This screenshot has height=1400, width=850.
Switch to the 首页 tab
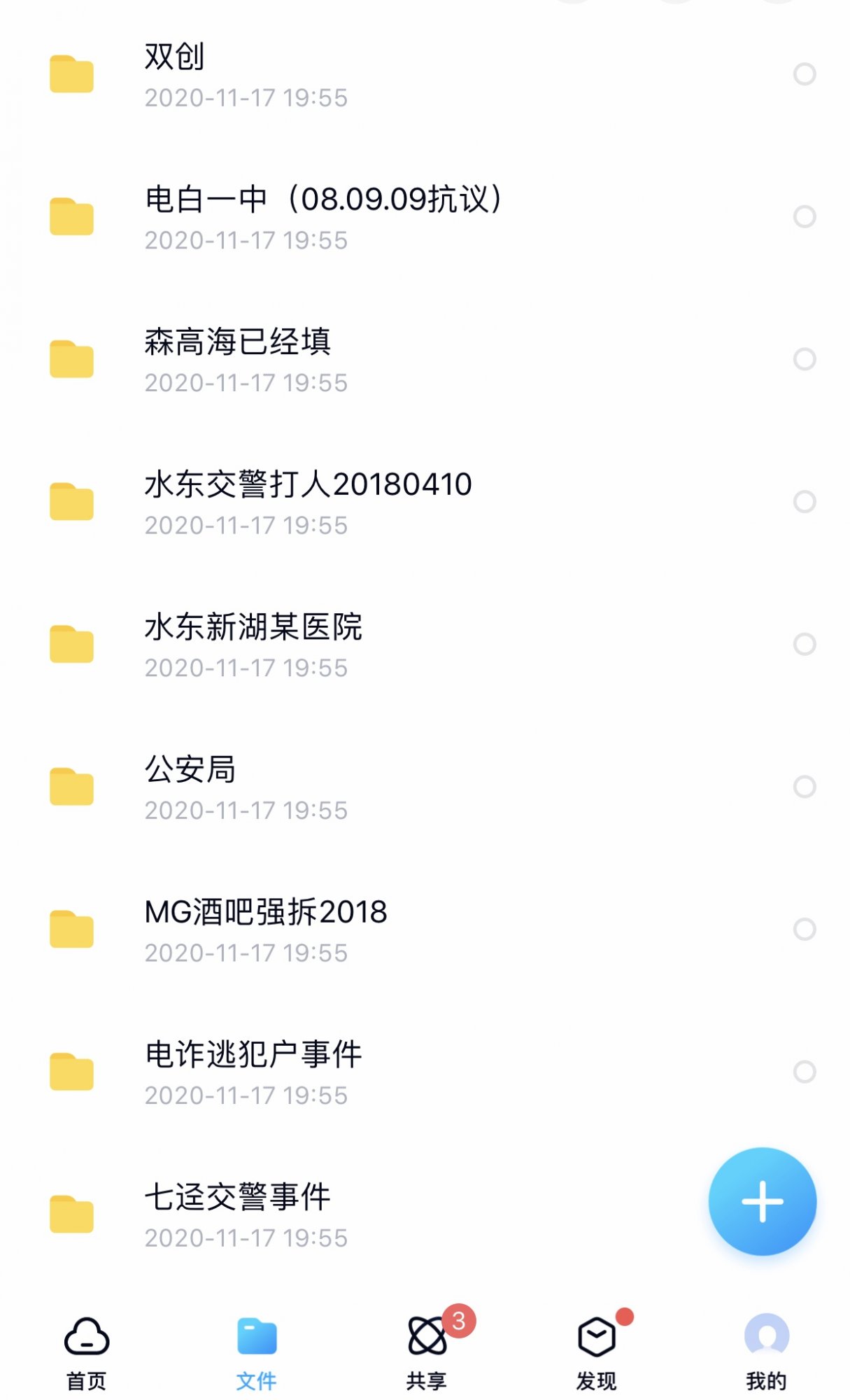pos(86,1352)
